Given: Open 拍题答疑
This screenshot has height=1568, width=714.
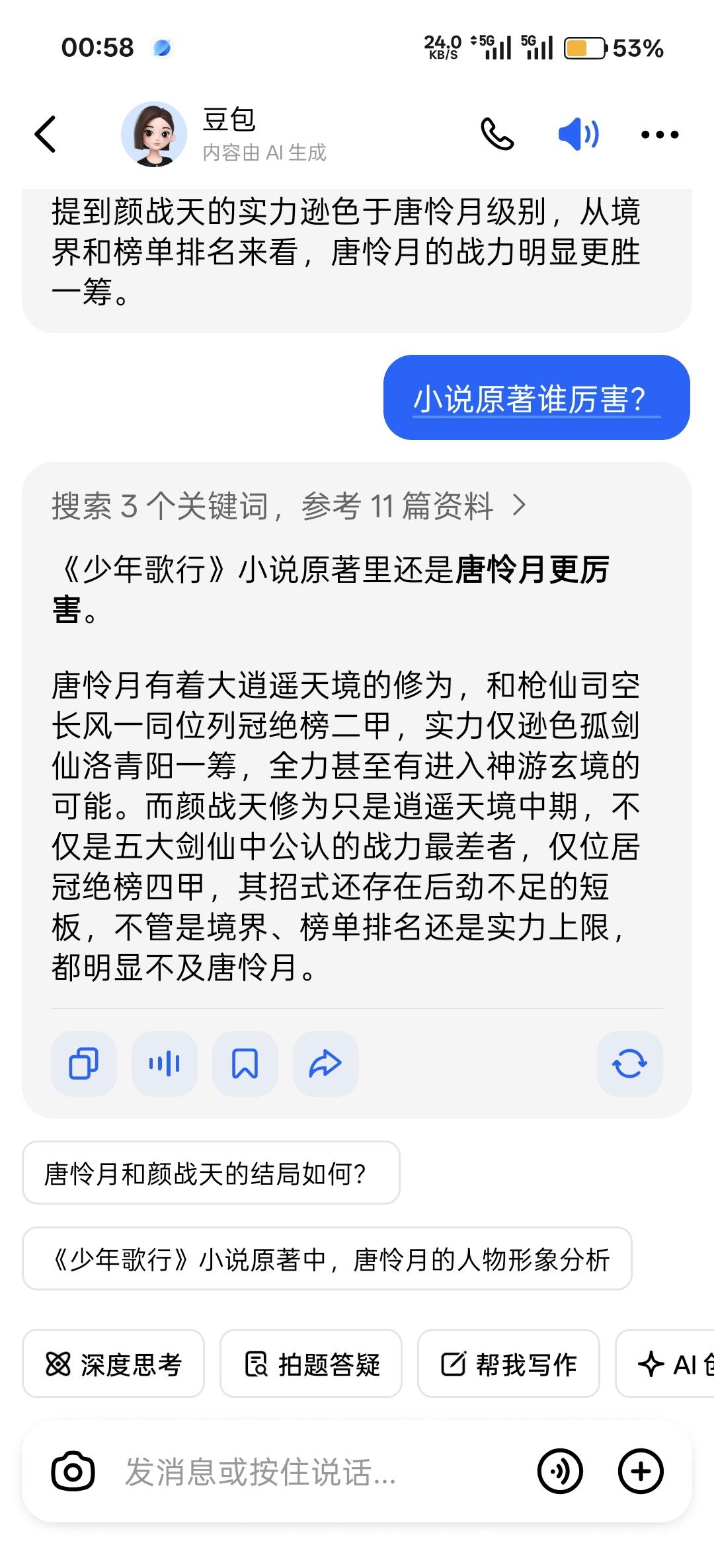Looking at the screenshot, I should (x=311, y=1364).
